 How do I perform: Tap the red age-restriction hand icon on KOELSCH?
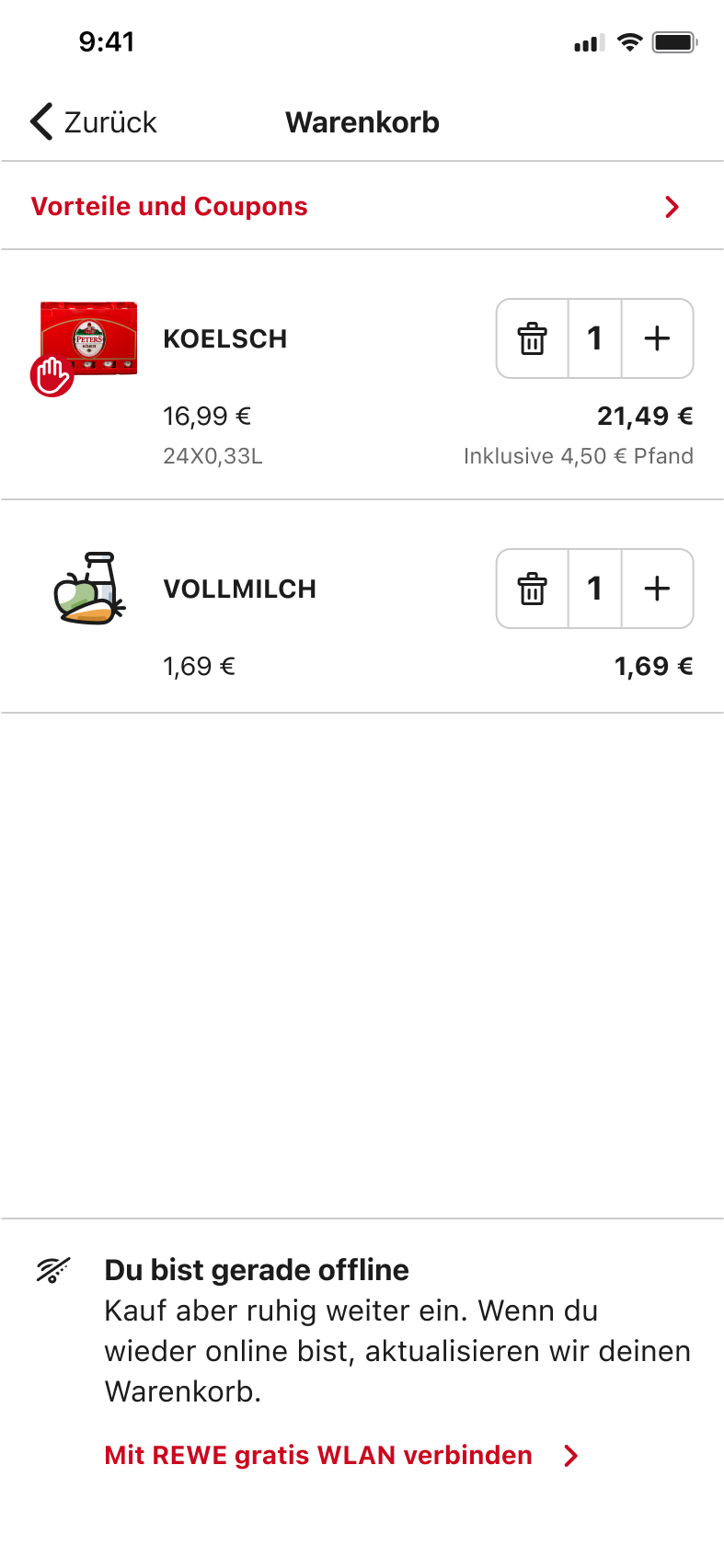click(53, 373)
